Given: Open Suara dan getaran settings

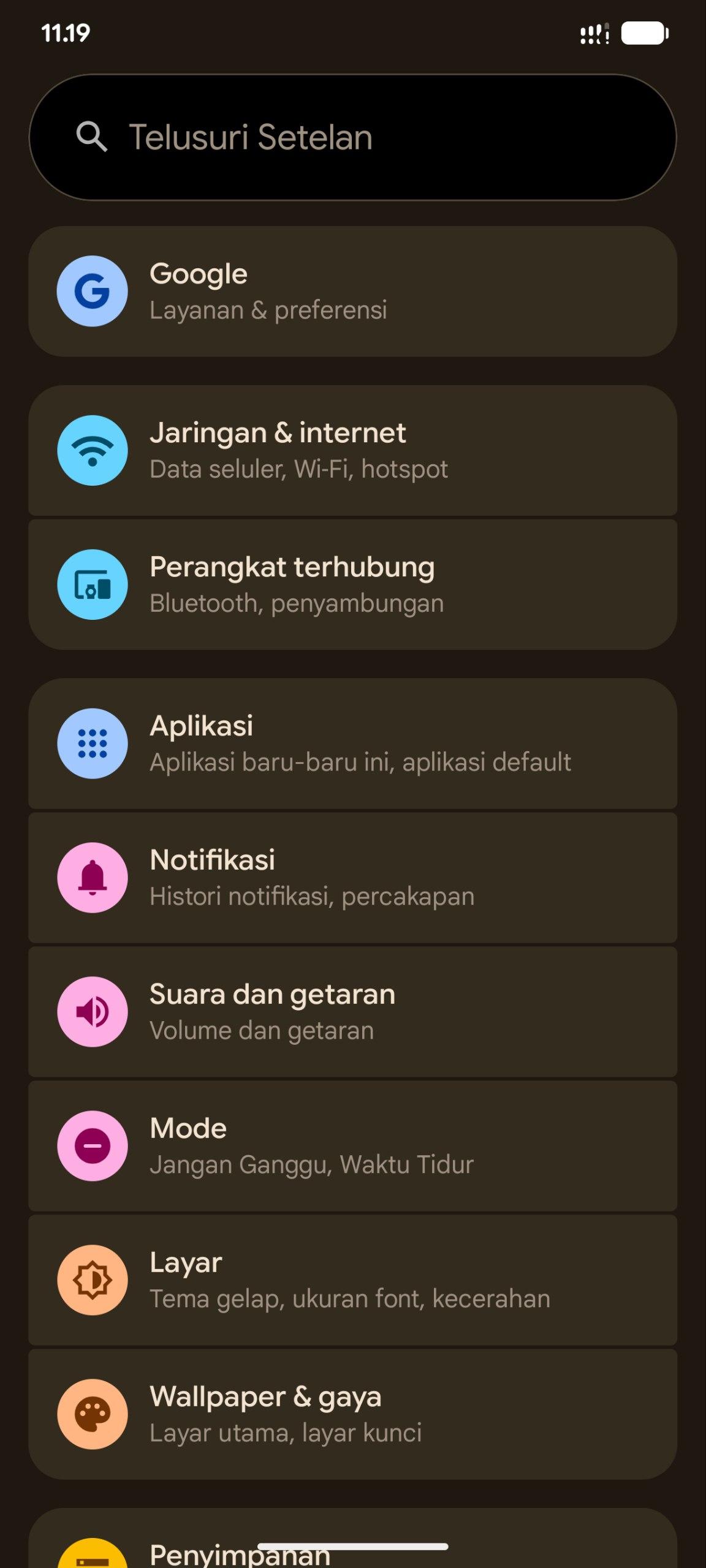Looking at the screenshot, I should click(x=353, y=1012).
